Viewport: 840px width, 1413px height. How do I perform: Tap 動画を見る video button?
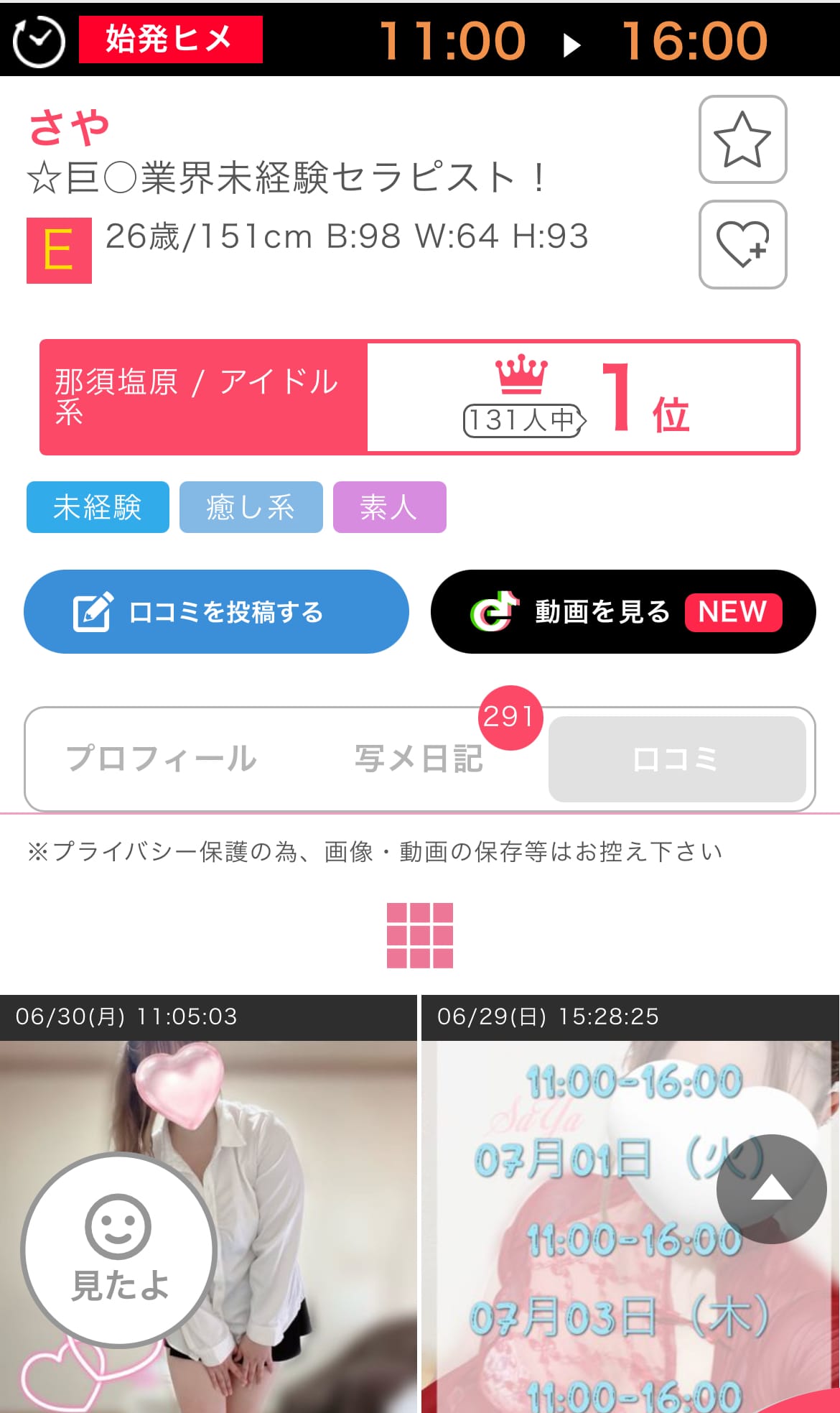(x=622, y=612)
